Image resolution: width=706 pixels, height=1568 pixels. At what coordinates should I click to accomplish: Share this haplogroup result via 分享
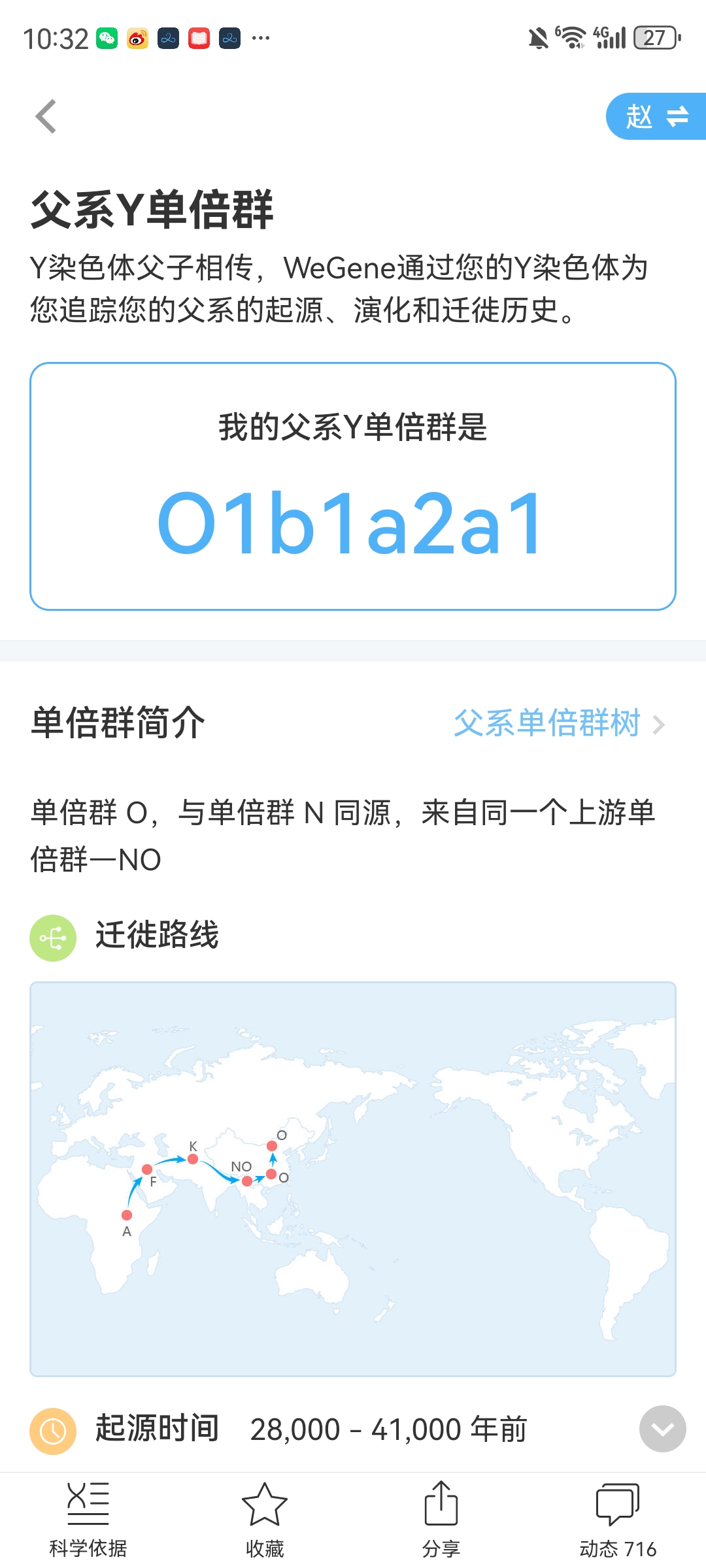point(441,1520)
